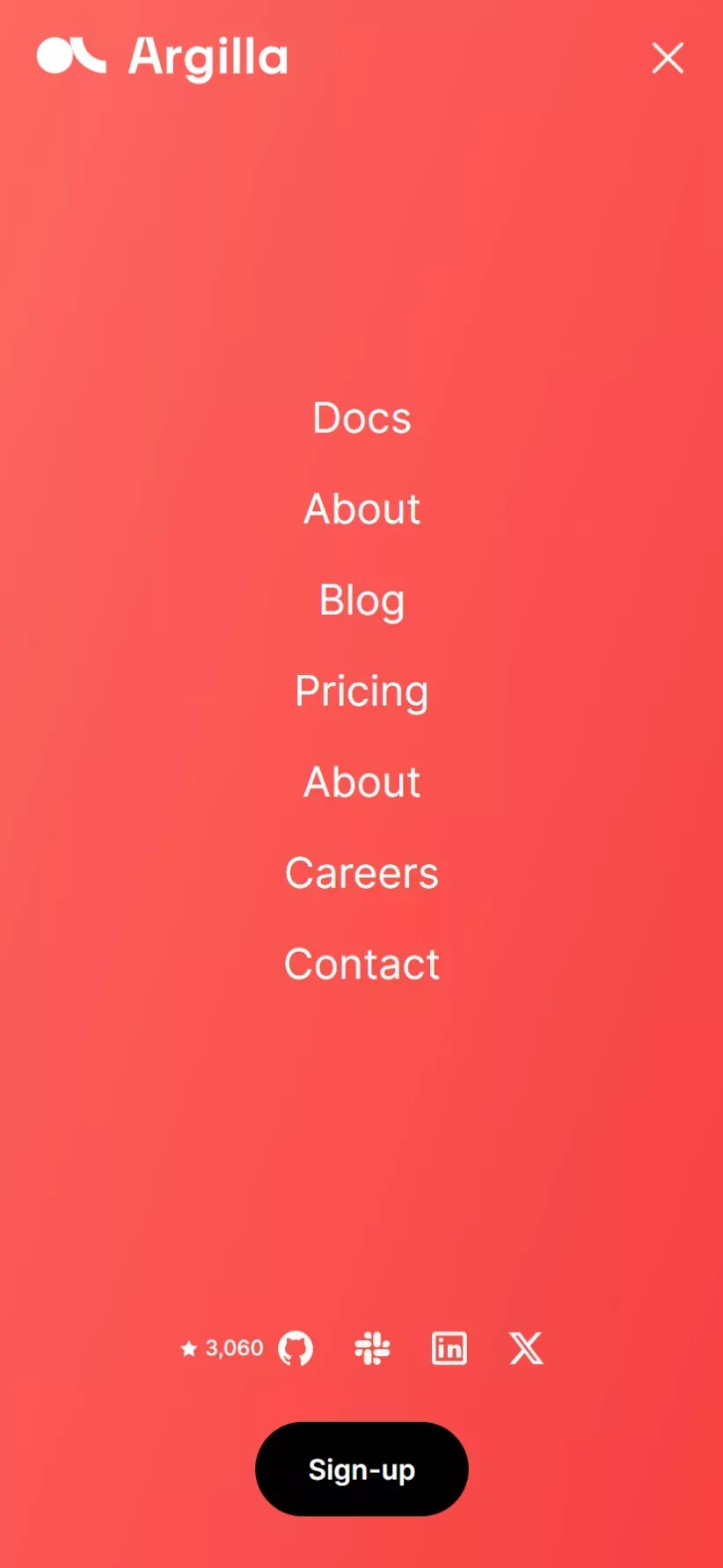Screen dimensions: 723x1568
Task: Open the Contact page
Action: point(361,964)
